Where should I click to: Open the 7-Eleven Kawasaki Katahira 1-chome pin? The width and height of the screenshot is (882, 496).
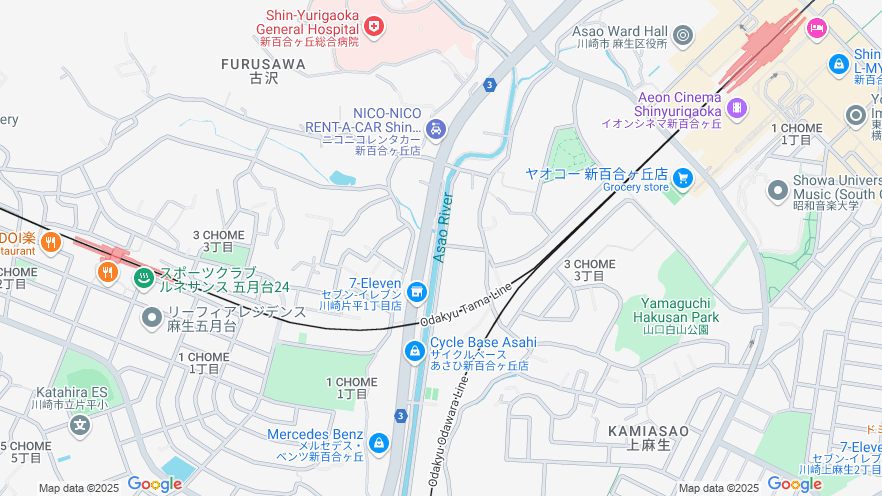pyautogui.click(x=417, y=292)
